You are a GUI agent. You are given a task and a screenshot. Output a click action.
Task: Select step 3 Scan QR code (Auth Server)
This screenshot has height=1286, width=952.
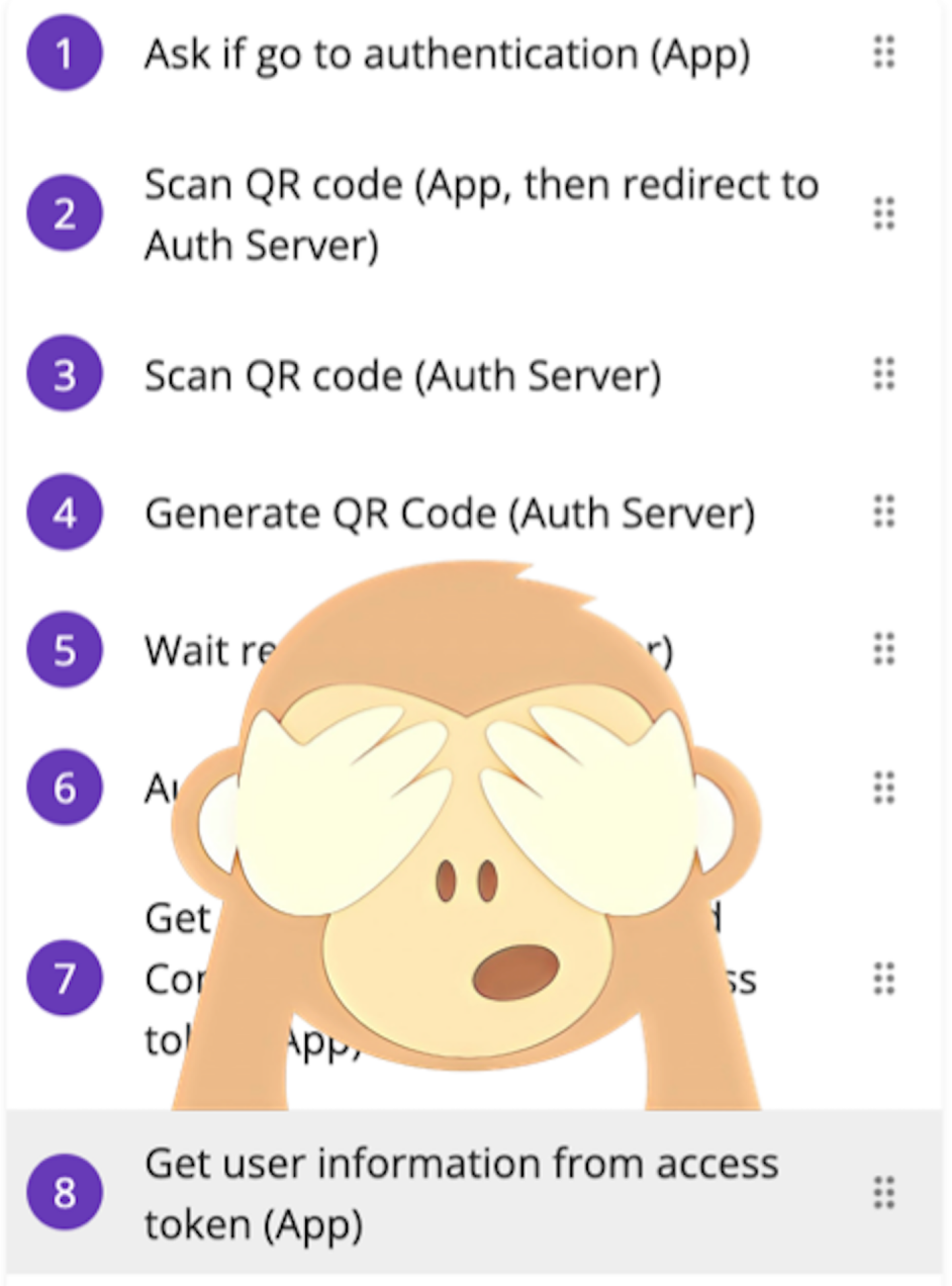[403, 375]
